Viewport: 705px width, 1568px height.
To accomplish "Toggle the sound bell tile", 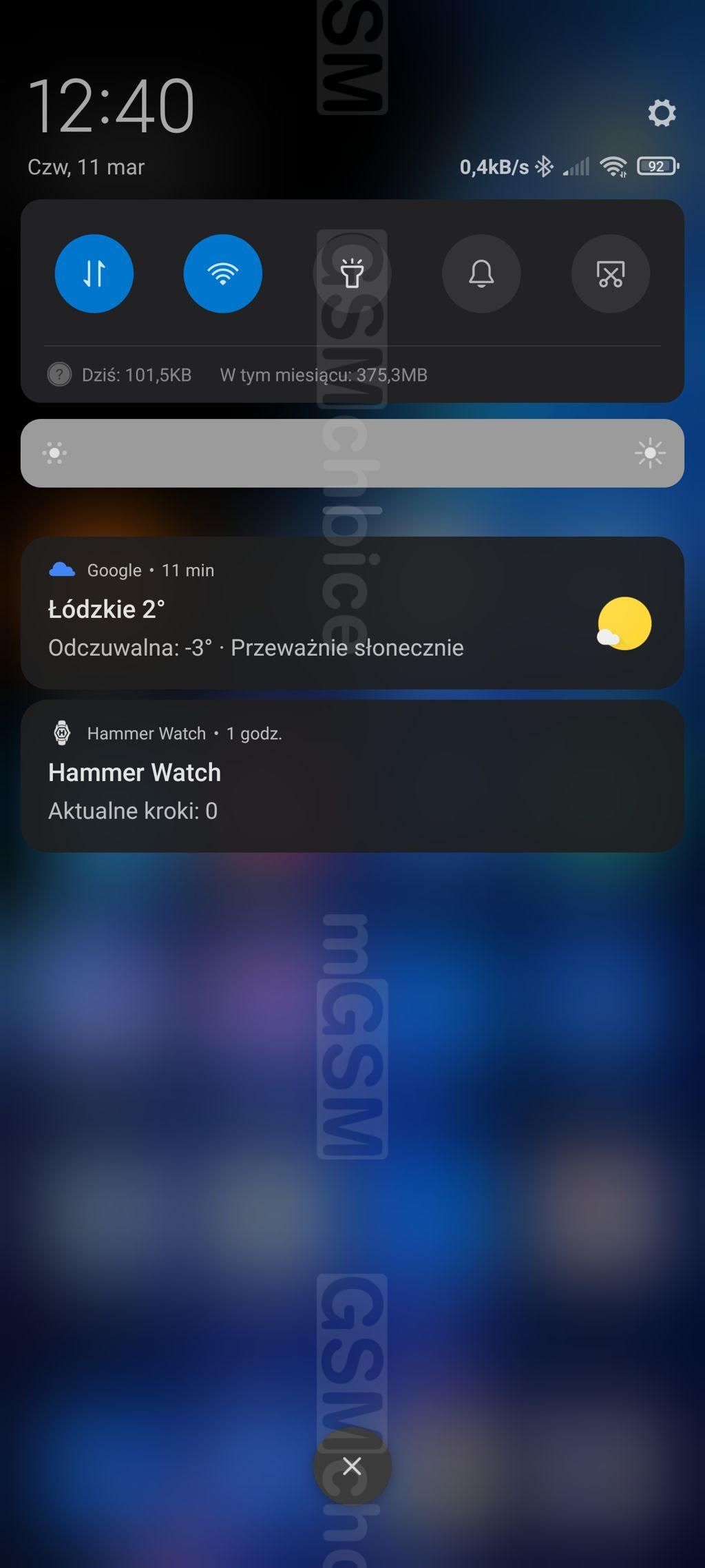I will [481, 274].
